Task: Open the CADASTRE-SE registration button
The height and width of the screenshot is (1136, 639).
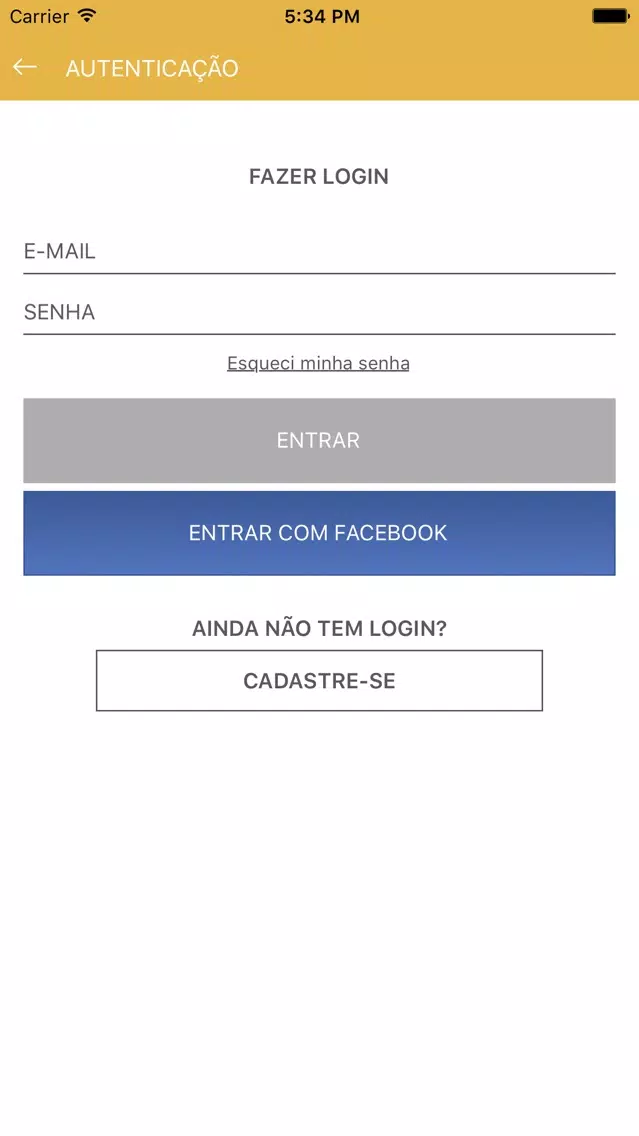Action: pyautogui.click(x=320, y=680)
